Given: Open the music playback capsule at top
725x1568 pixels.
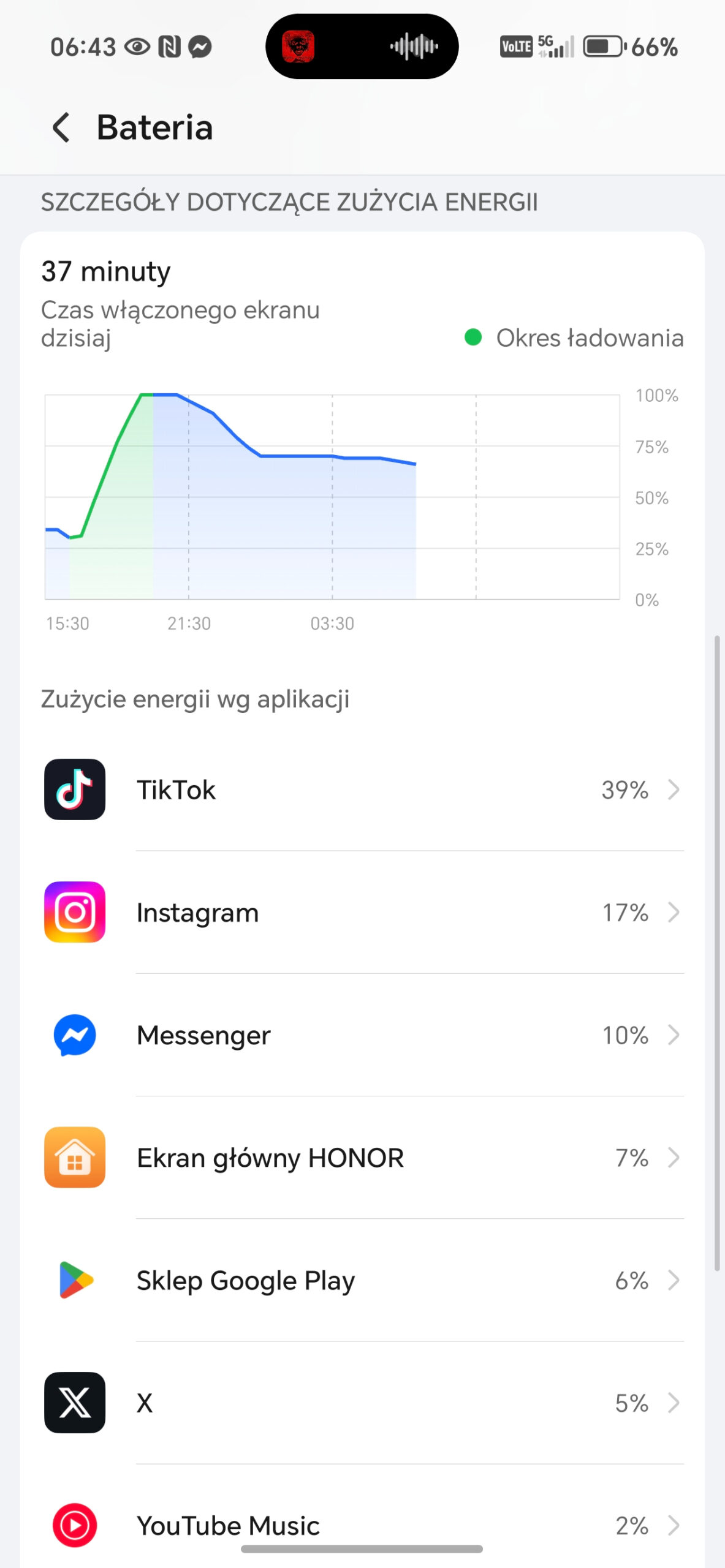Looking at the screenshot, I should (x=362, y=47).
